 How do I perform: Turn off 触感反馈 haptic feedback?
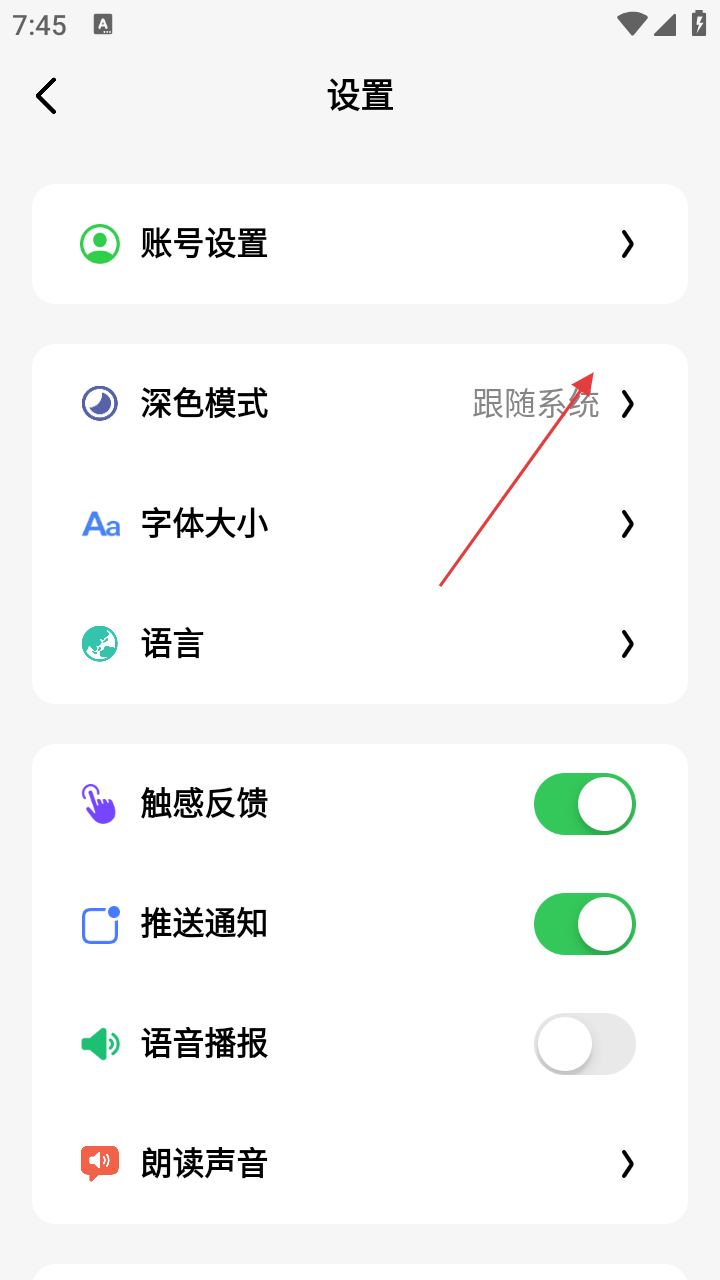tap(584, 804)
